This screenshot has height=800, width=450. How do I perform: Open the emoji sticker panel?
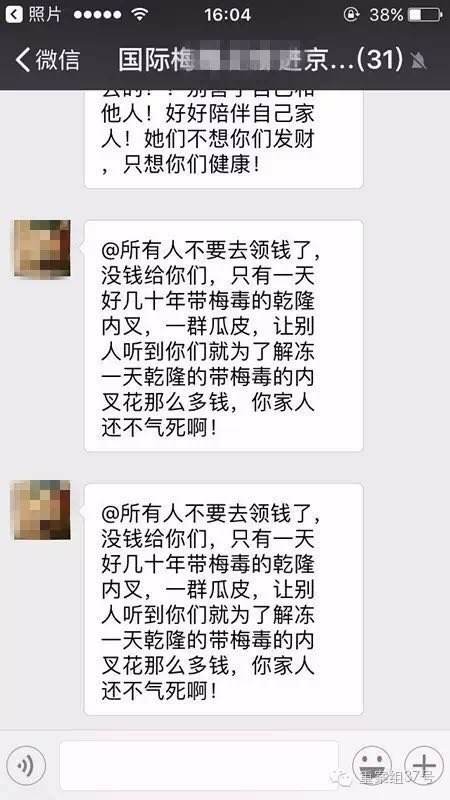(x=372, y=766)
